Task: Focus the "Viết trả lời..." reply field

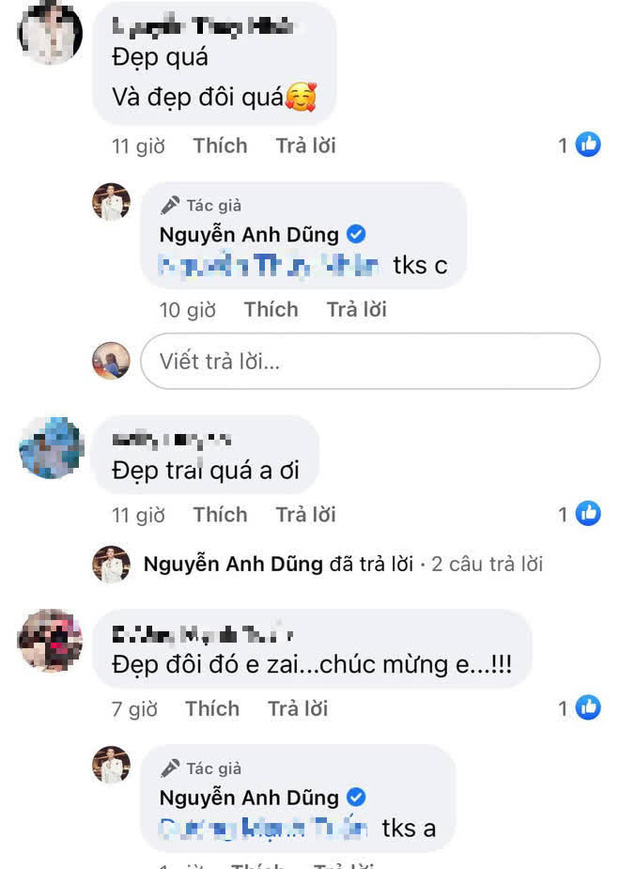Action: pyautogui.click(x=370, y=361)
